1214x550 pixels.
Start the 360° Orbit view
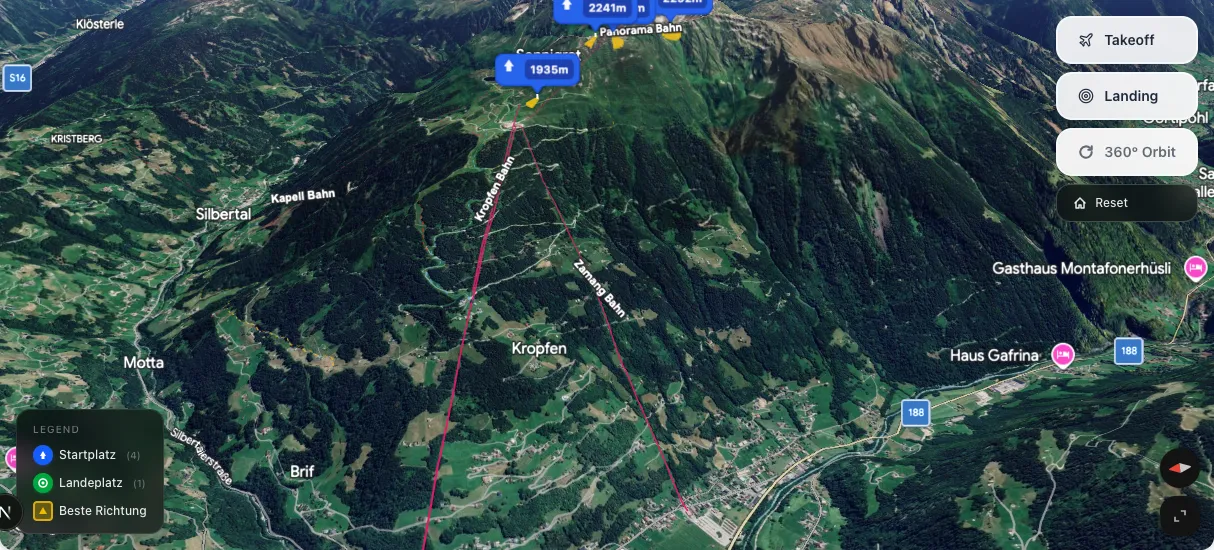(1126, 152)
